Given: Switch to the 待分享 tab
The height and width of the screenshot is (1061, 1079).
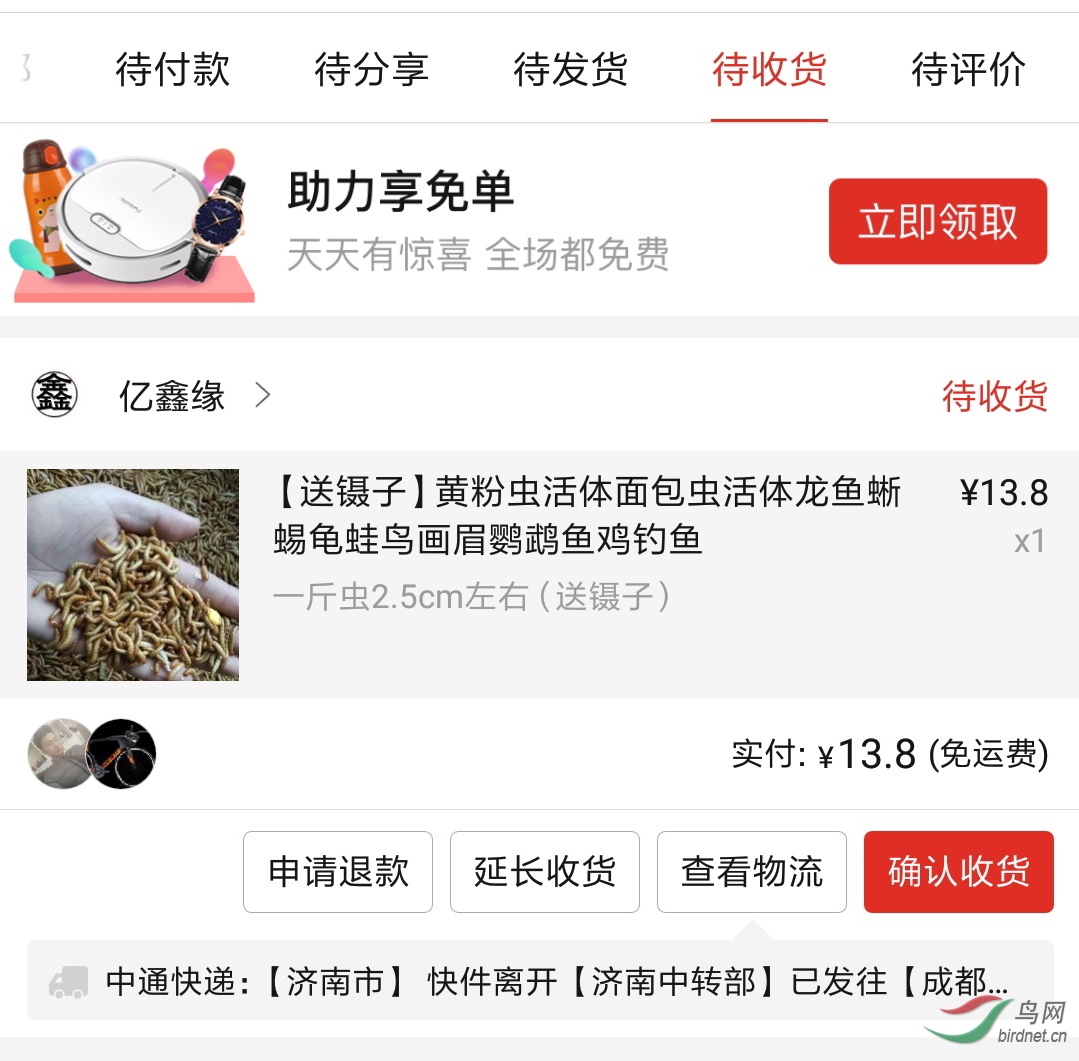Looking at the screenshot, I should click(371, 70).
